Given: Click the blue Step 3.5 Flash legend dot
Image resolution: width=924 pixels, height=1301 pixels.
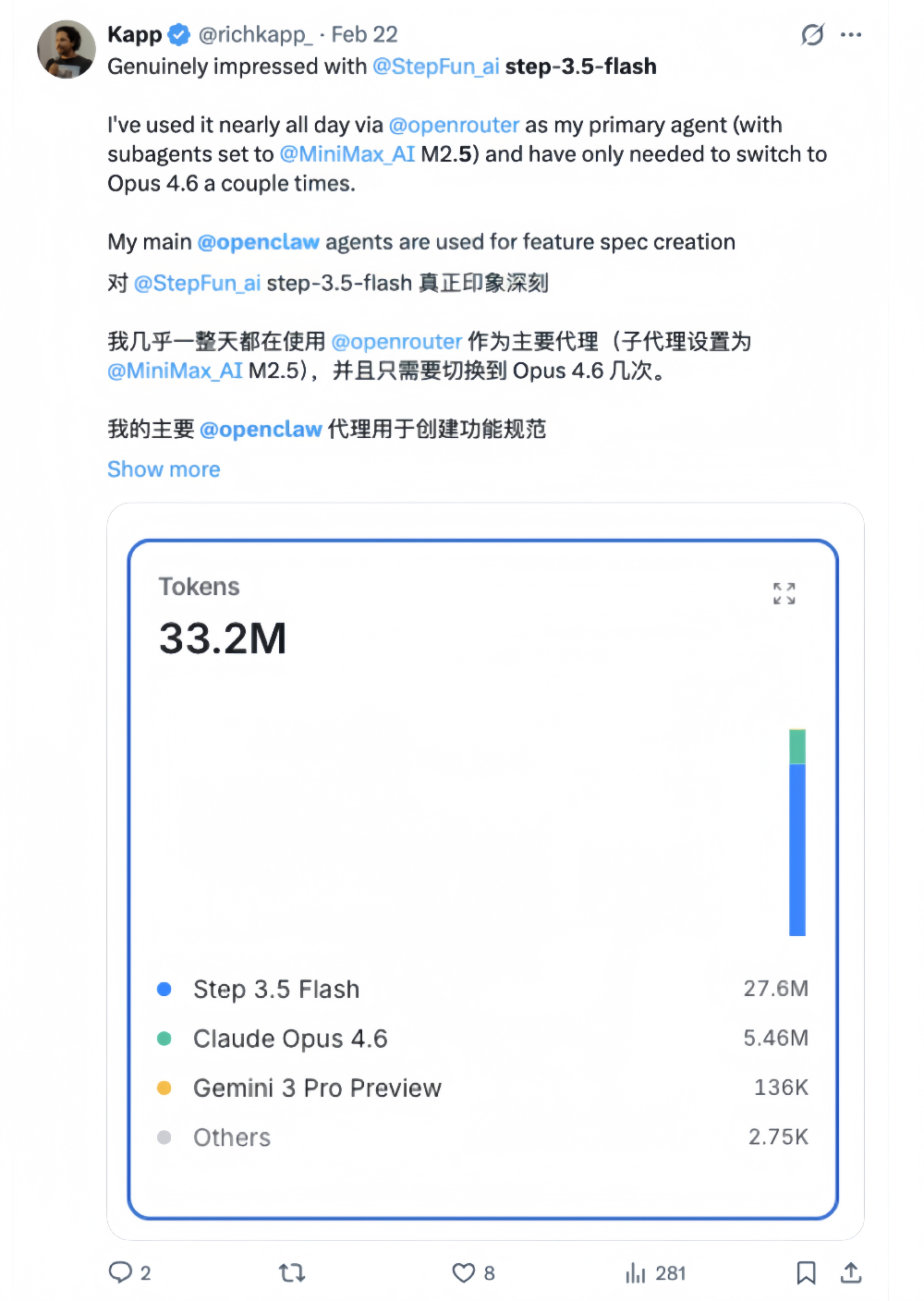Looking at the screenshot, I should point(164,989).
